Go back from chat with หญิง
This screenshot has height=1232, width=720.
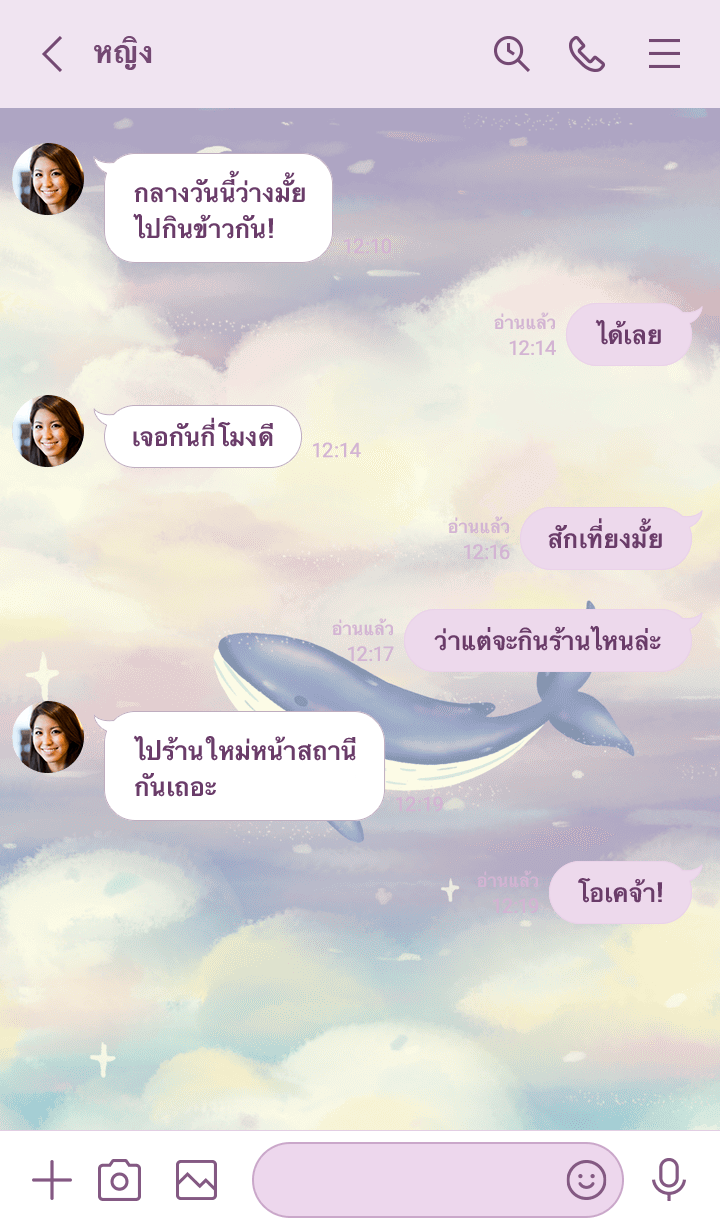click(52, 54)
